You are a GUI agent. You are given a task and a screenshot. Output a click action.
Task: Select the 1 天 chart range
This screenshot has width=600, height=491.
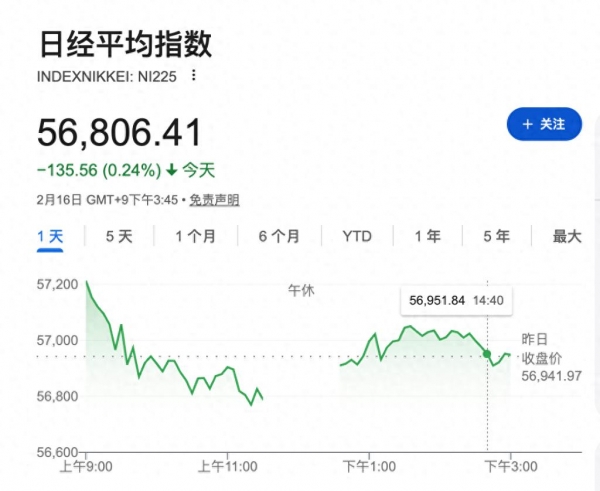[x=50, y=236]
